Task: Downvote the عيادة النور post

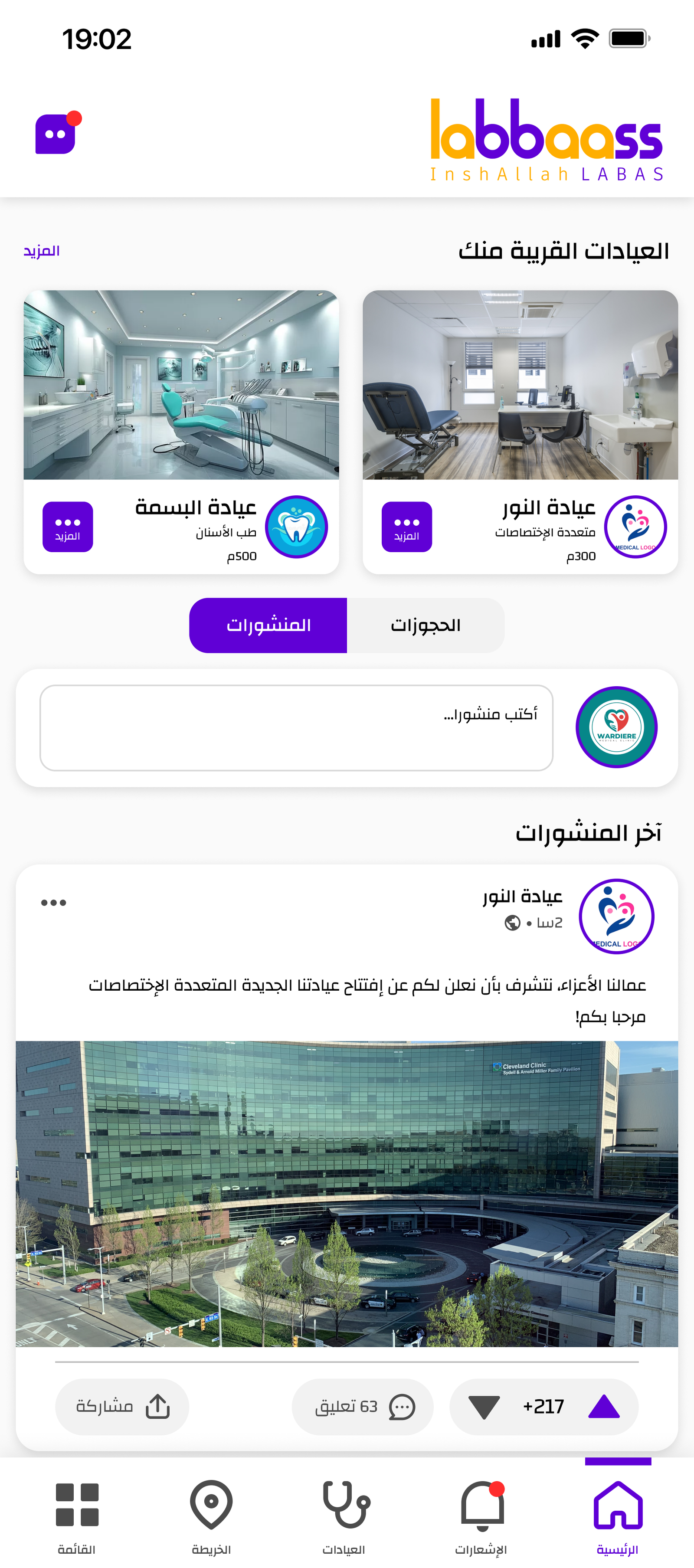Action: pyautogui.click(x=484, y=1407)
